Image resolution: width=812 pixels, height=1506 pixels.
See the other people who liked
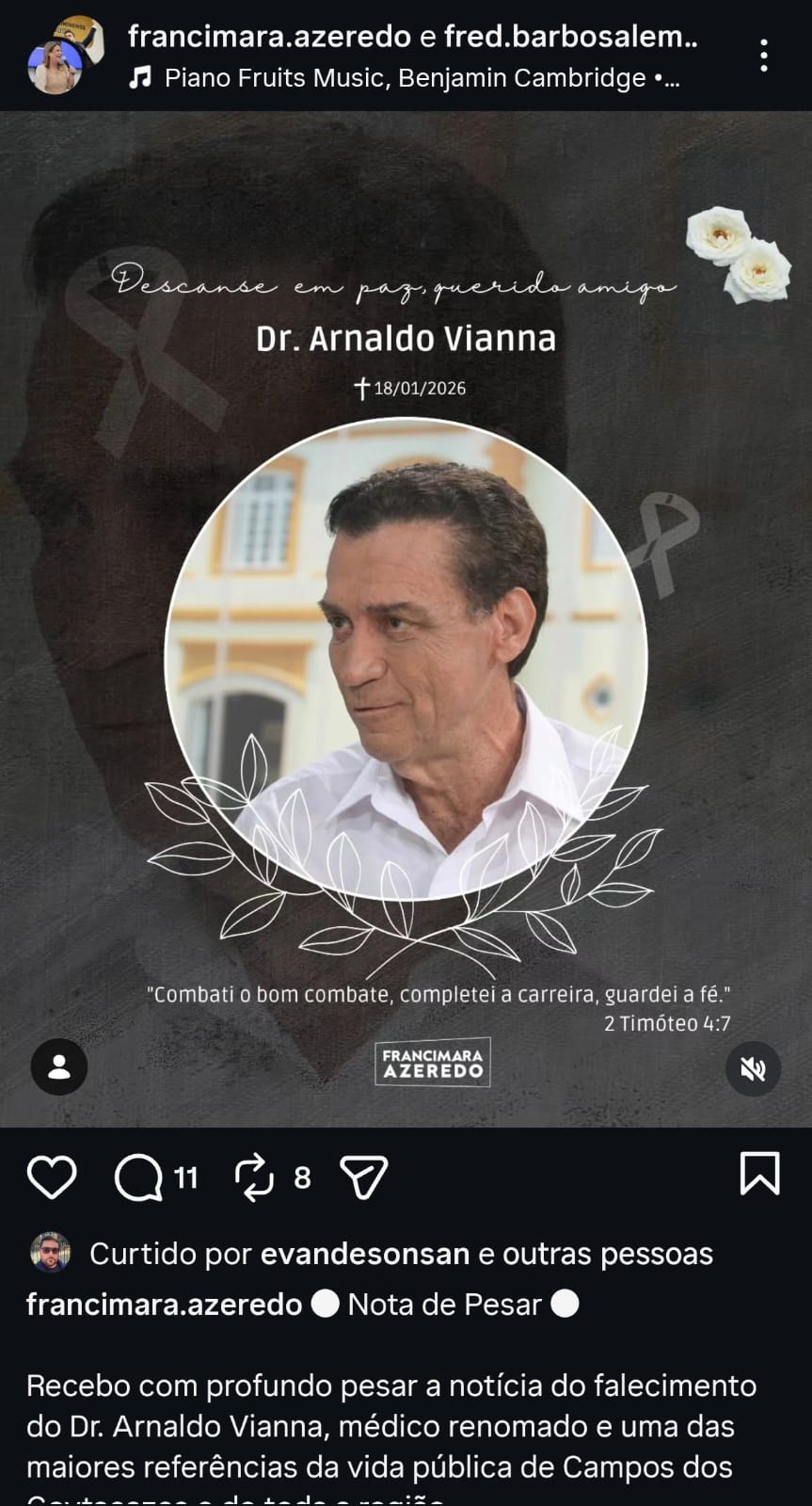coord(608,1254)
